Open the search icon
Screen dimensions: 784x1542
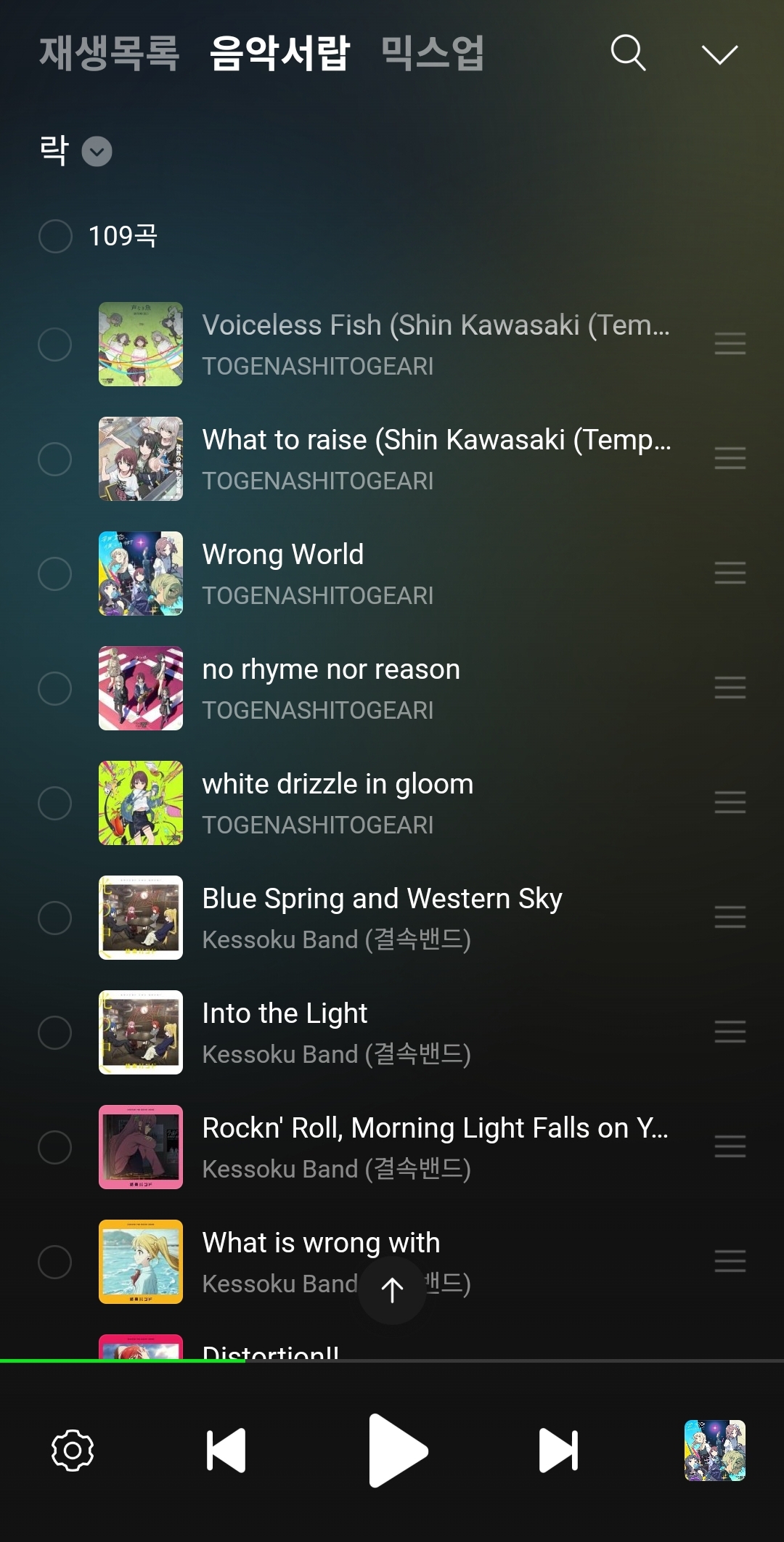(x=628, y=53)
